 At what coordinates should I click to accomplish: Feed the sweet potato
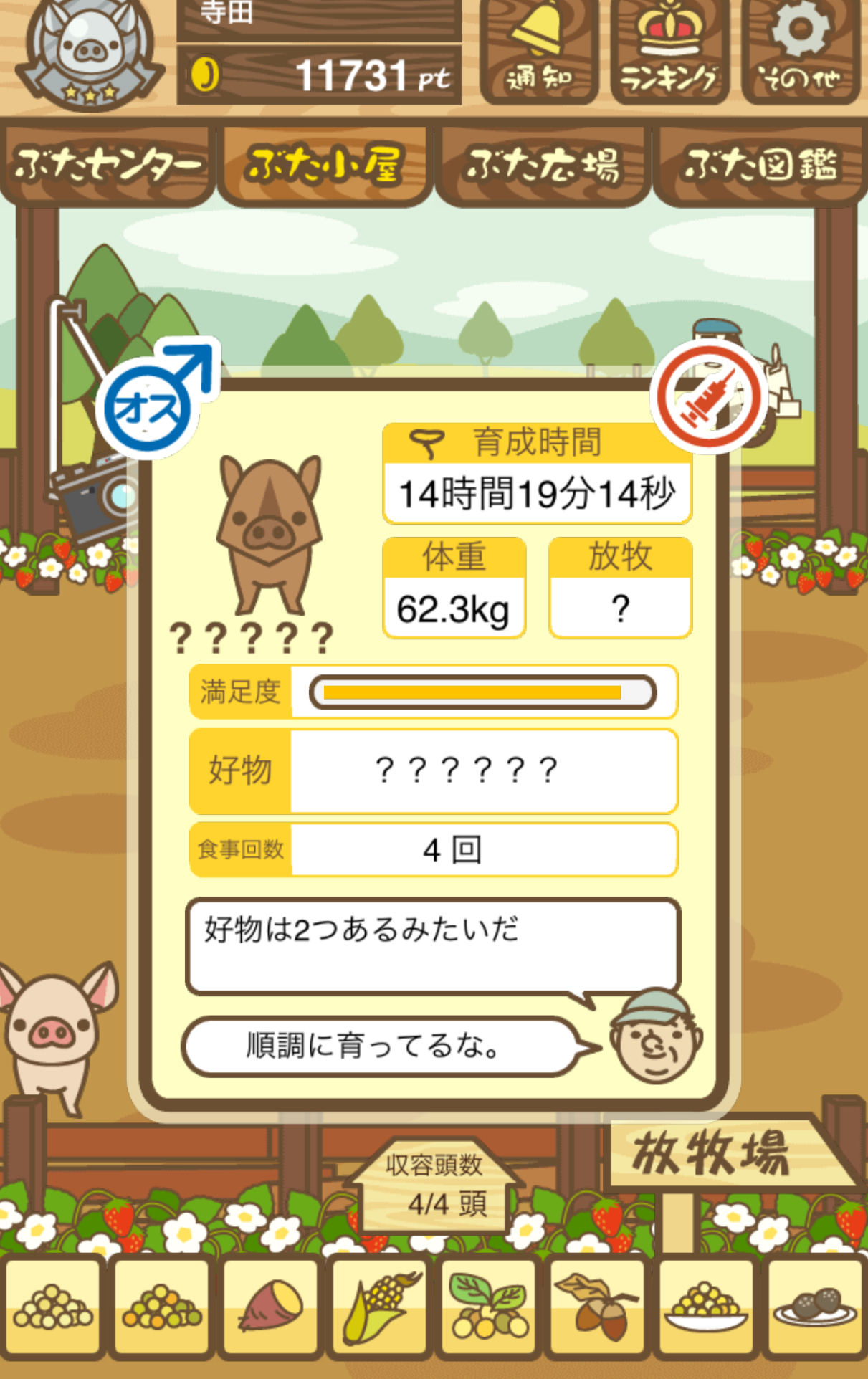point(271,1307)
